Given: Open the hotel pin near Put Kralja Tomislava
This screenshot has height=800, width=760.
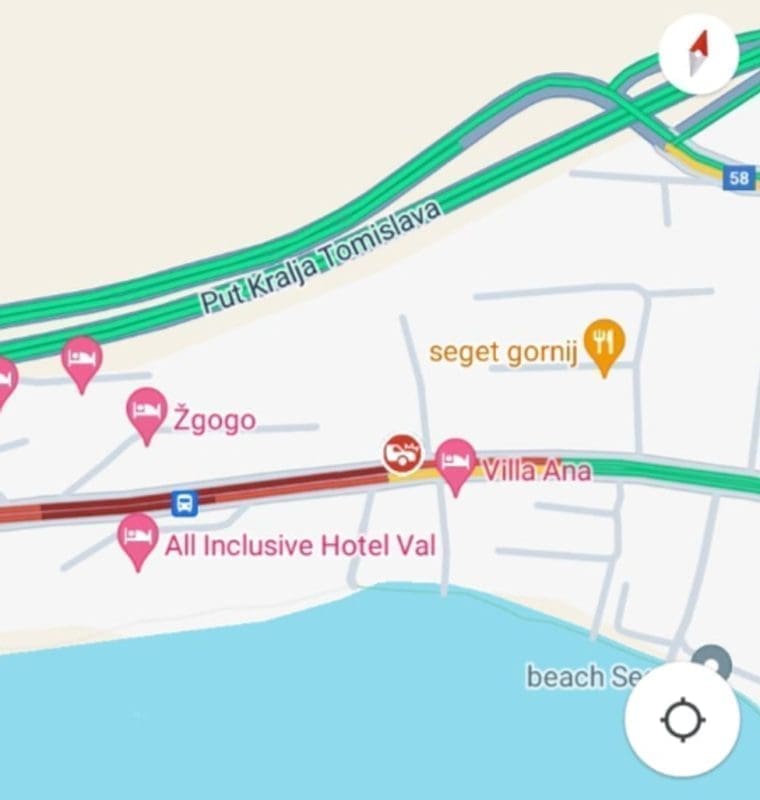Looking at the screenshot, I should [x=82, y=360].
